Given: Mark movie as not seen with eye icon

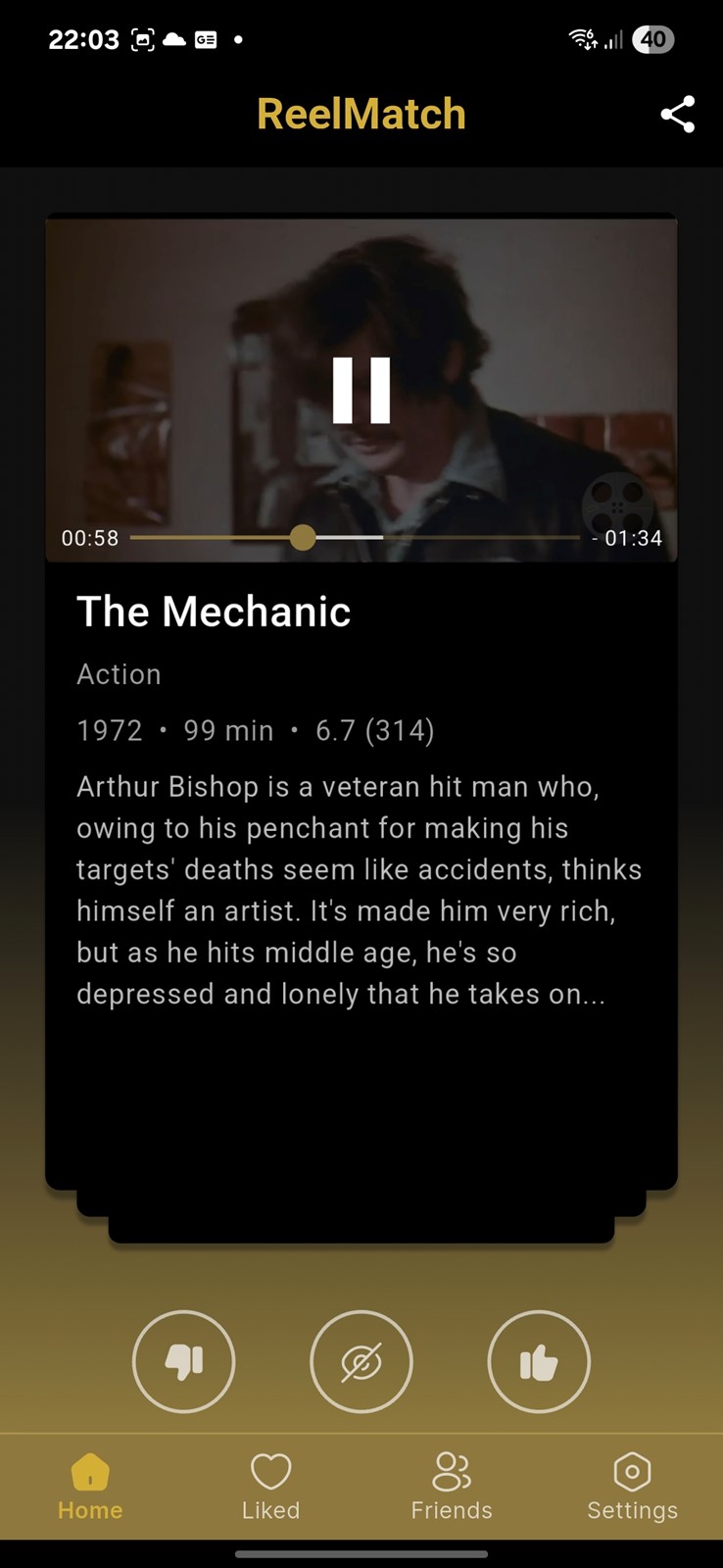Looking at the screenshot, I should [x=361, y=1361].
